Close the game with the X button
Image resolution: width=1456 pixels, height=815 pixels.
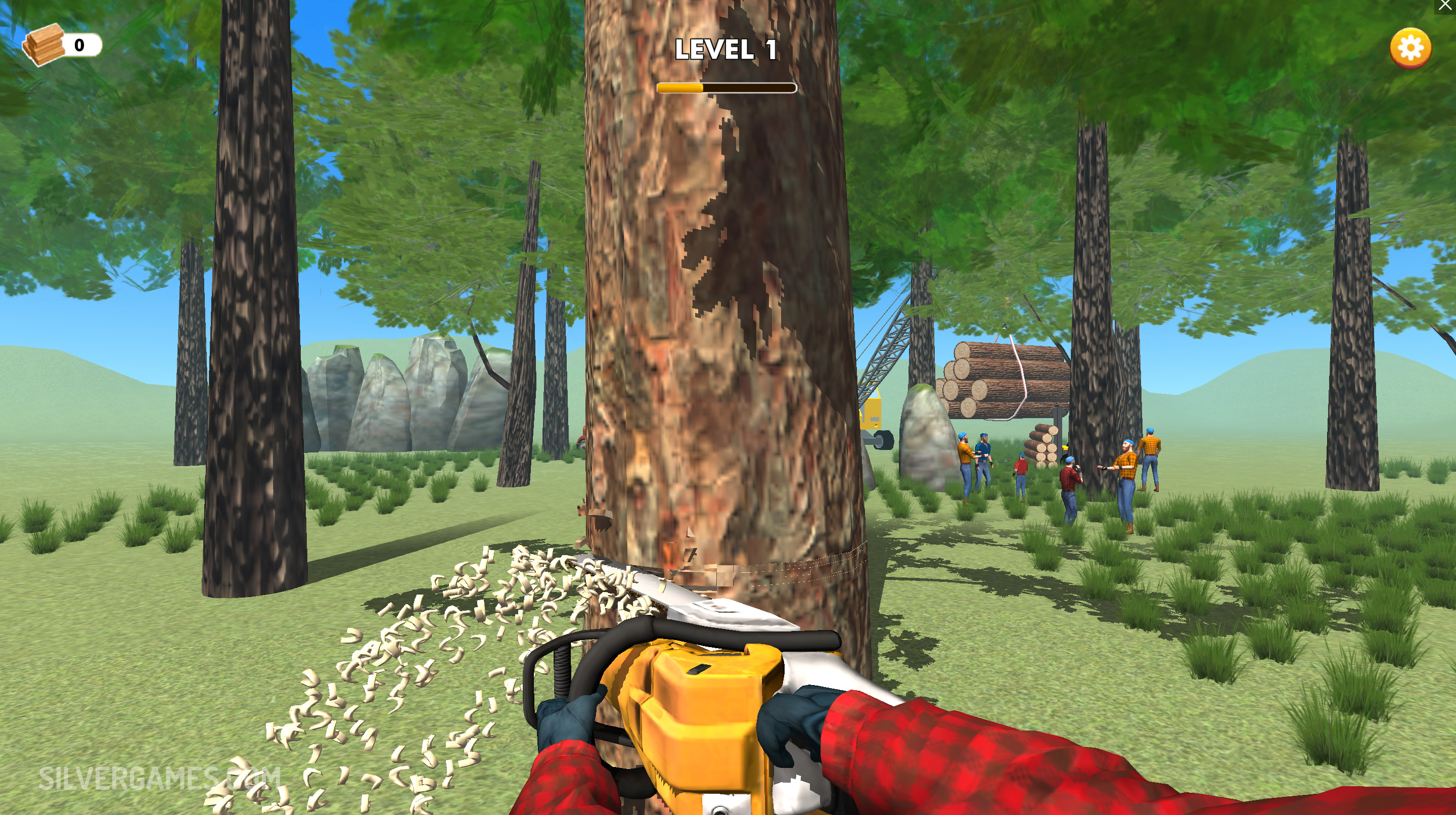pyautogui.click(x=1446, y=5)
